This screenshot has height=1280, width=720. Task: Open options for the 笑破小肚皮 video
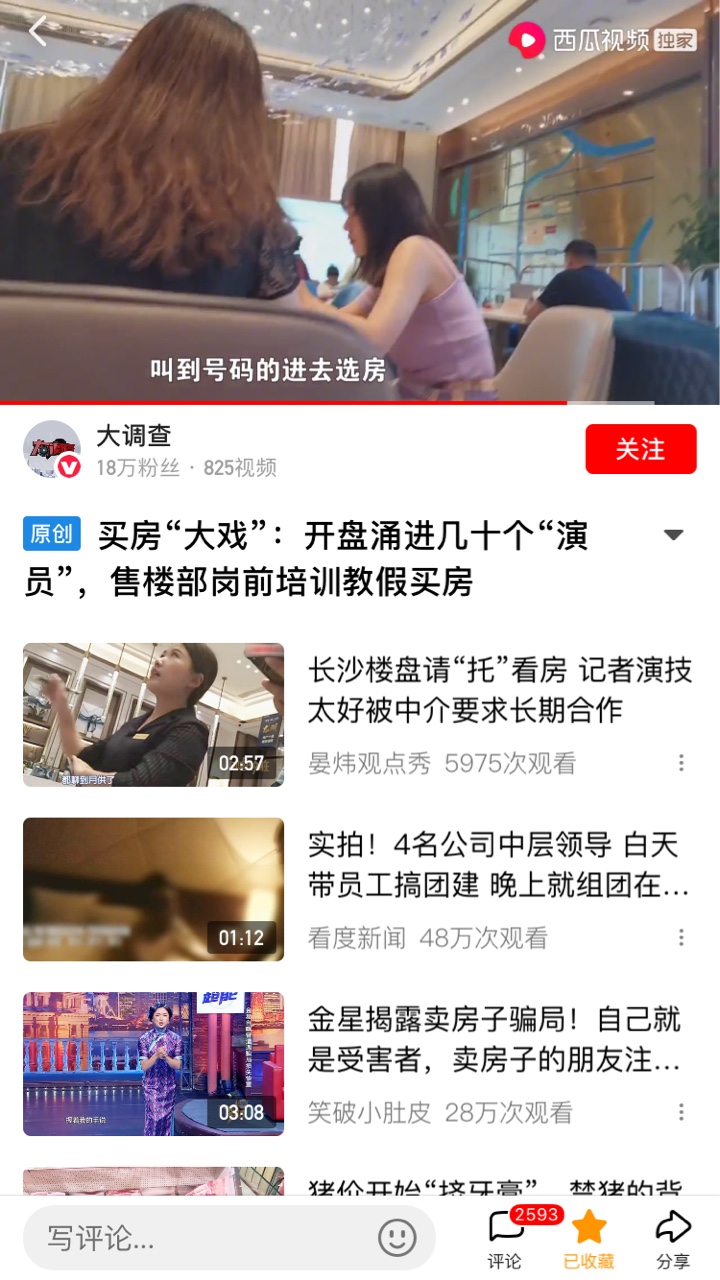coord(681,1112)
